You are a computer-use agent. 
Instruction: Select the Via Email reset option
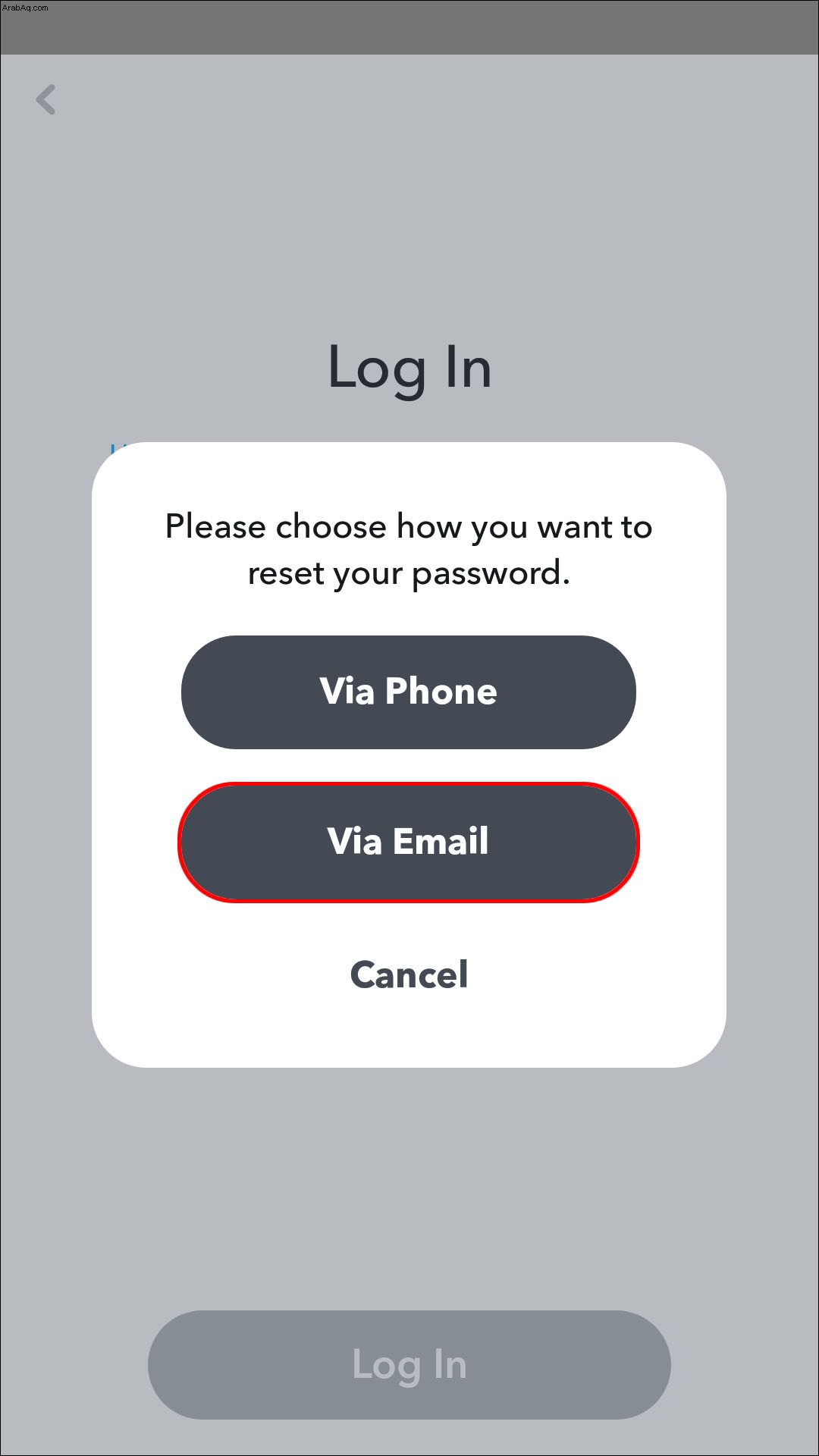(x=409, y=842)
